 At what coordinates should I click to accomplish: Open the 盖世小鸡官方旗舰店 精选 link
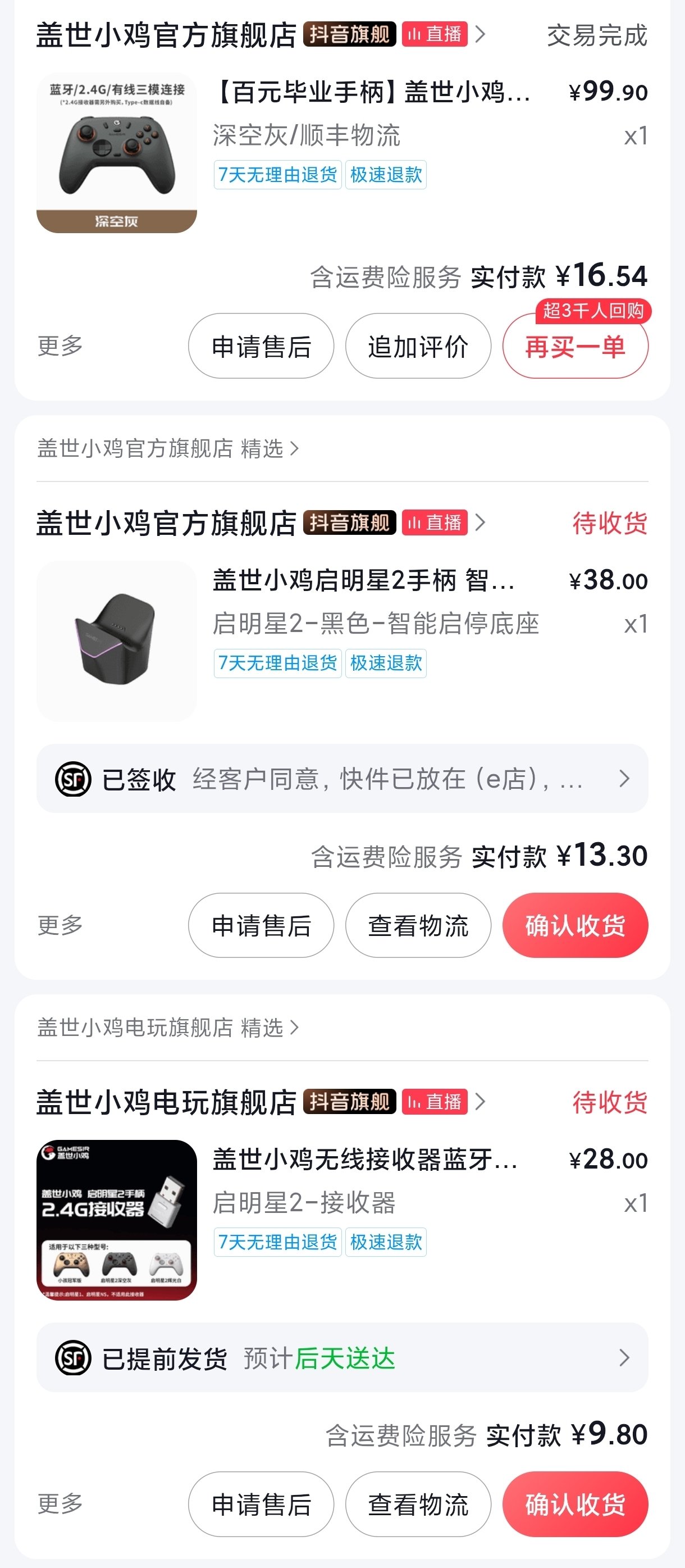(168, 449)
